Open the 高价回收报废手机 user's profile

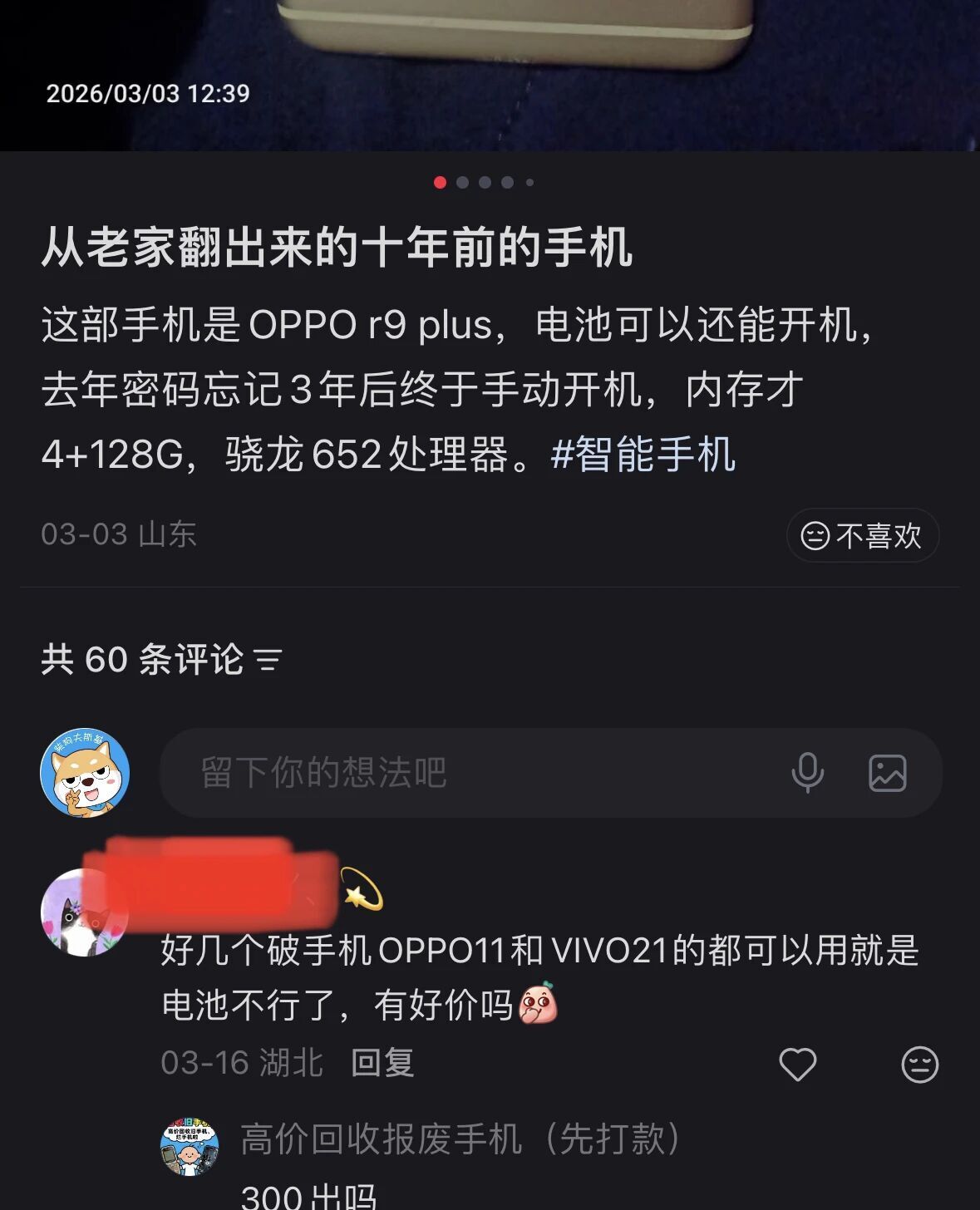coord(190,1146)
